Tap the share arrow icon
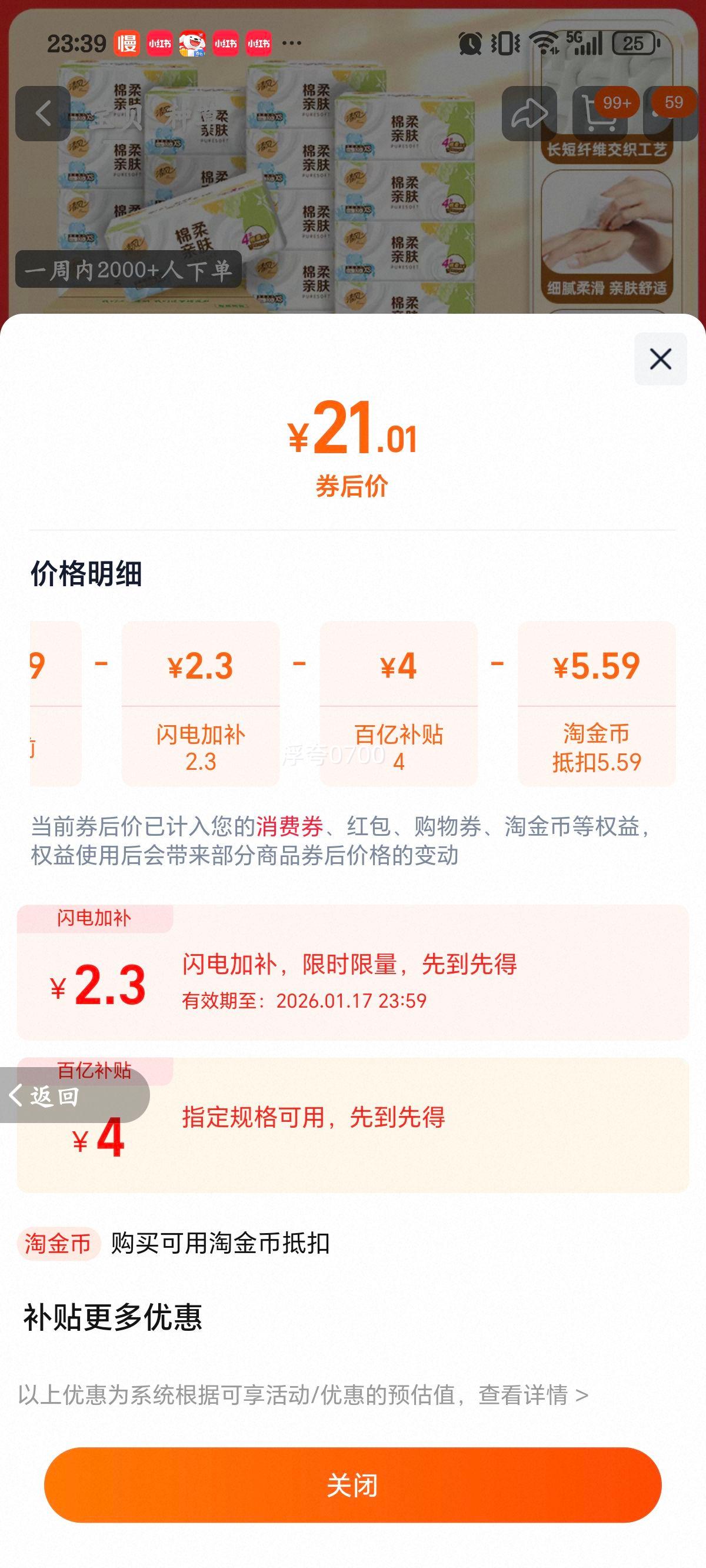The height and width of the screenshot is (1568, 706). point(531,111)
